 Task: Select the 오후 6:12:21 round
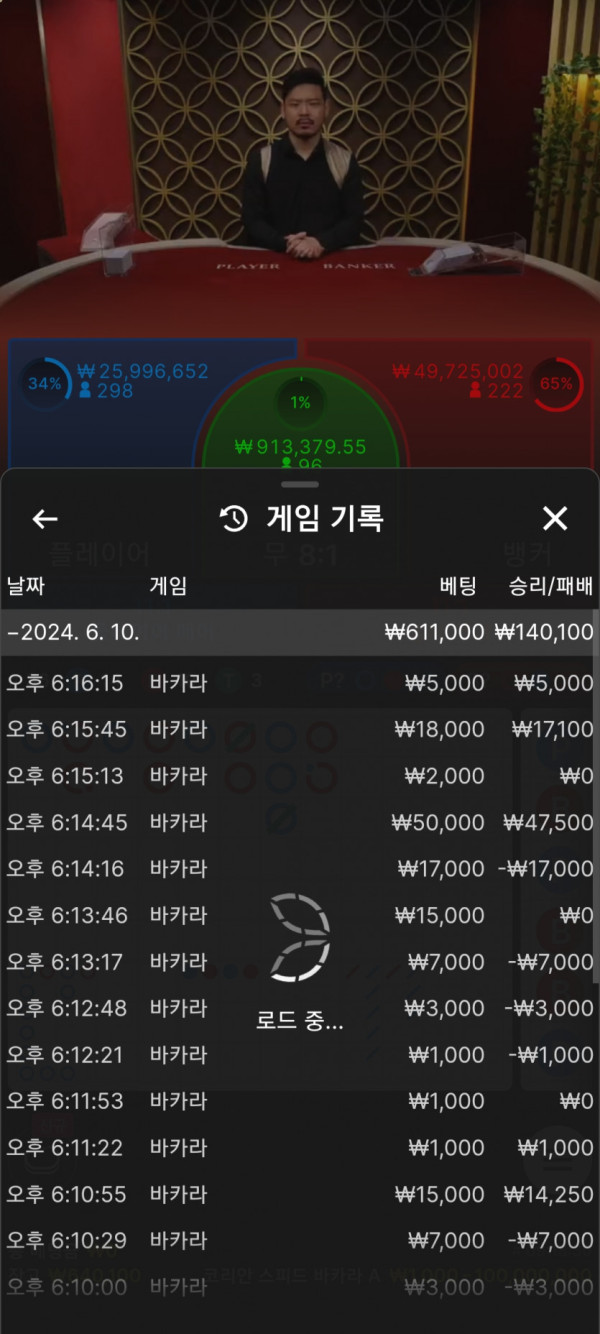pos(300,1055)
